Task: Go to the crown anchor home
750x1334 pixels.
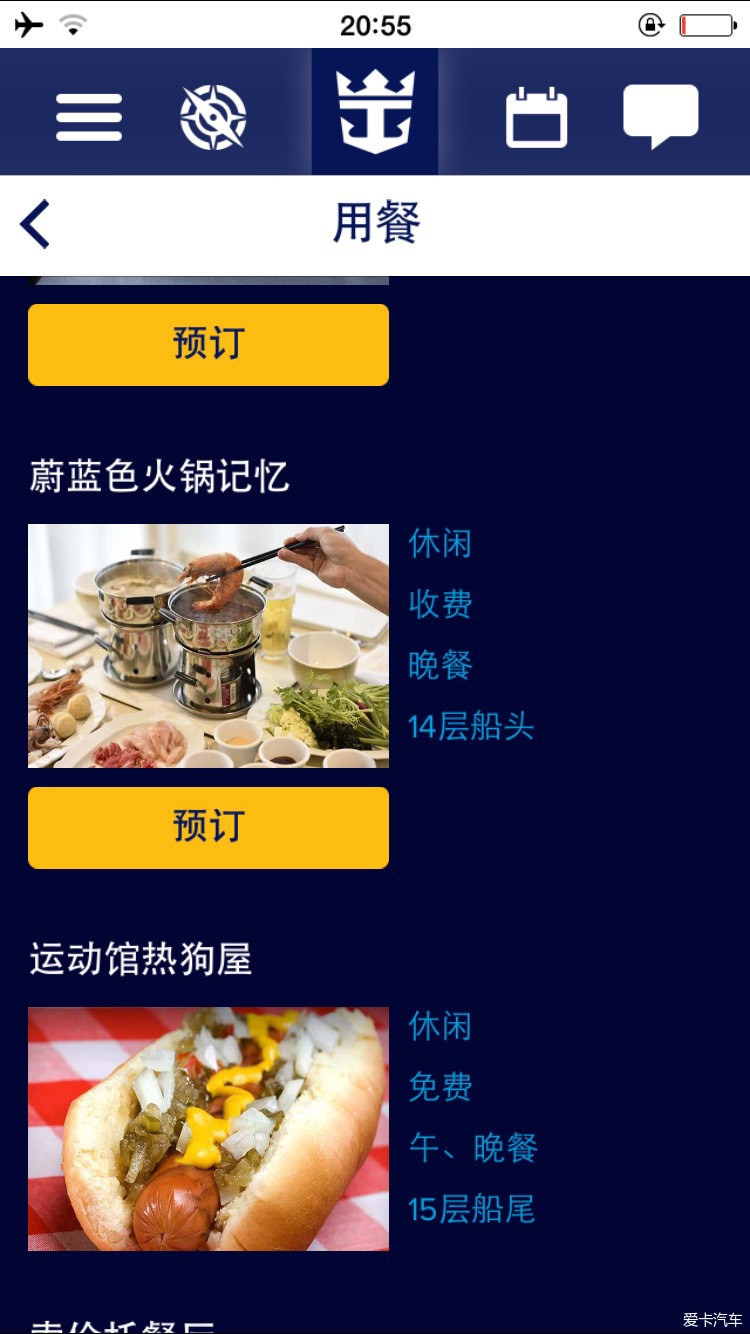Action: [x=375, y=113]
